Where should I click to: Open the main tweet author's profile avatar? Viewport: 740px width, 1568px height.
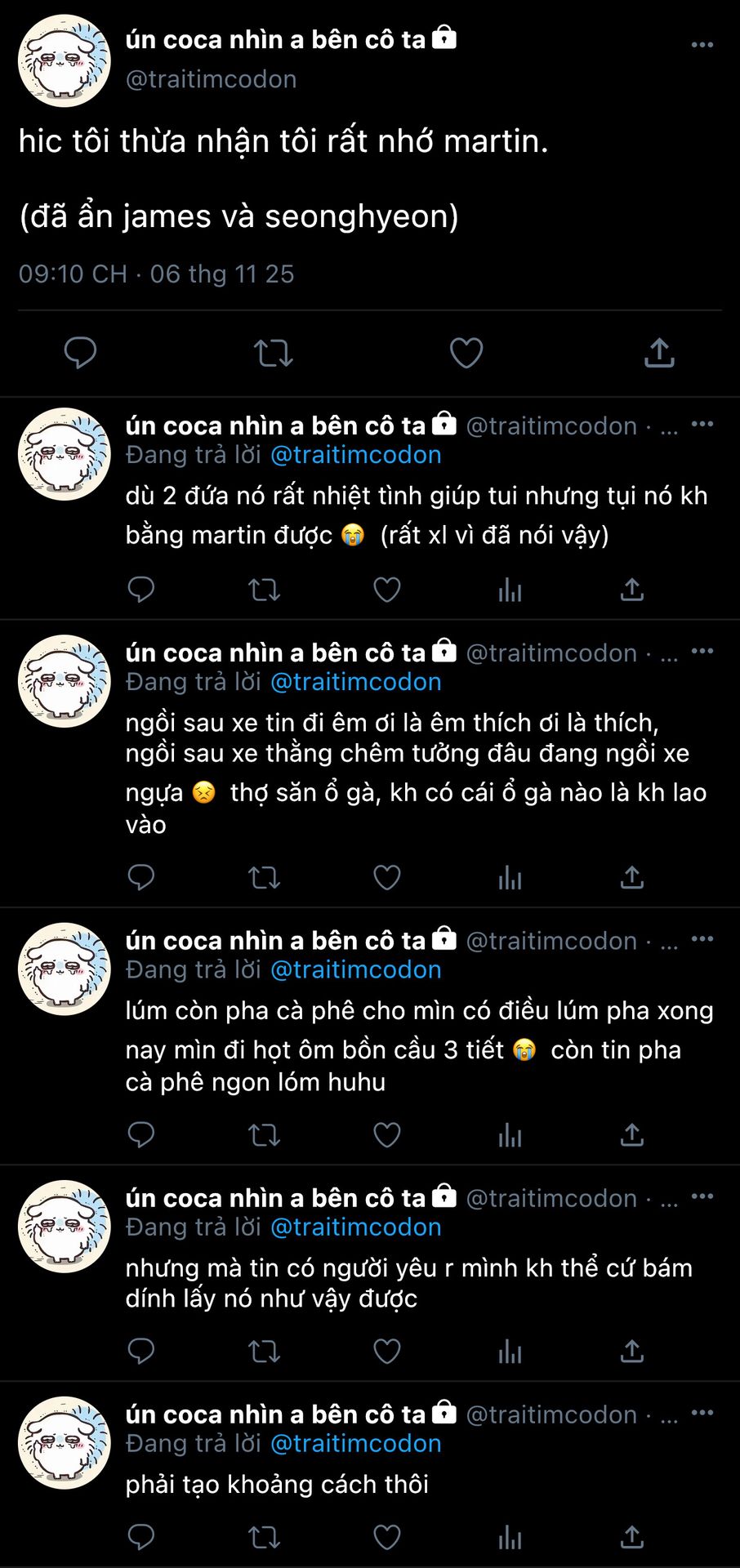tap(65, 61)
